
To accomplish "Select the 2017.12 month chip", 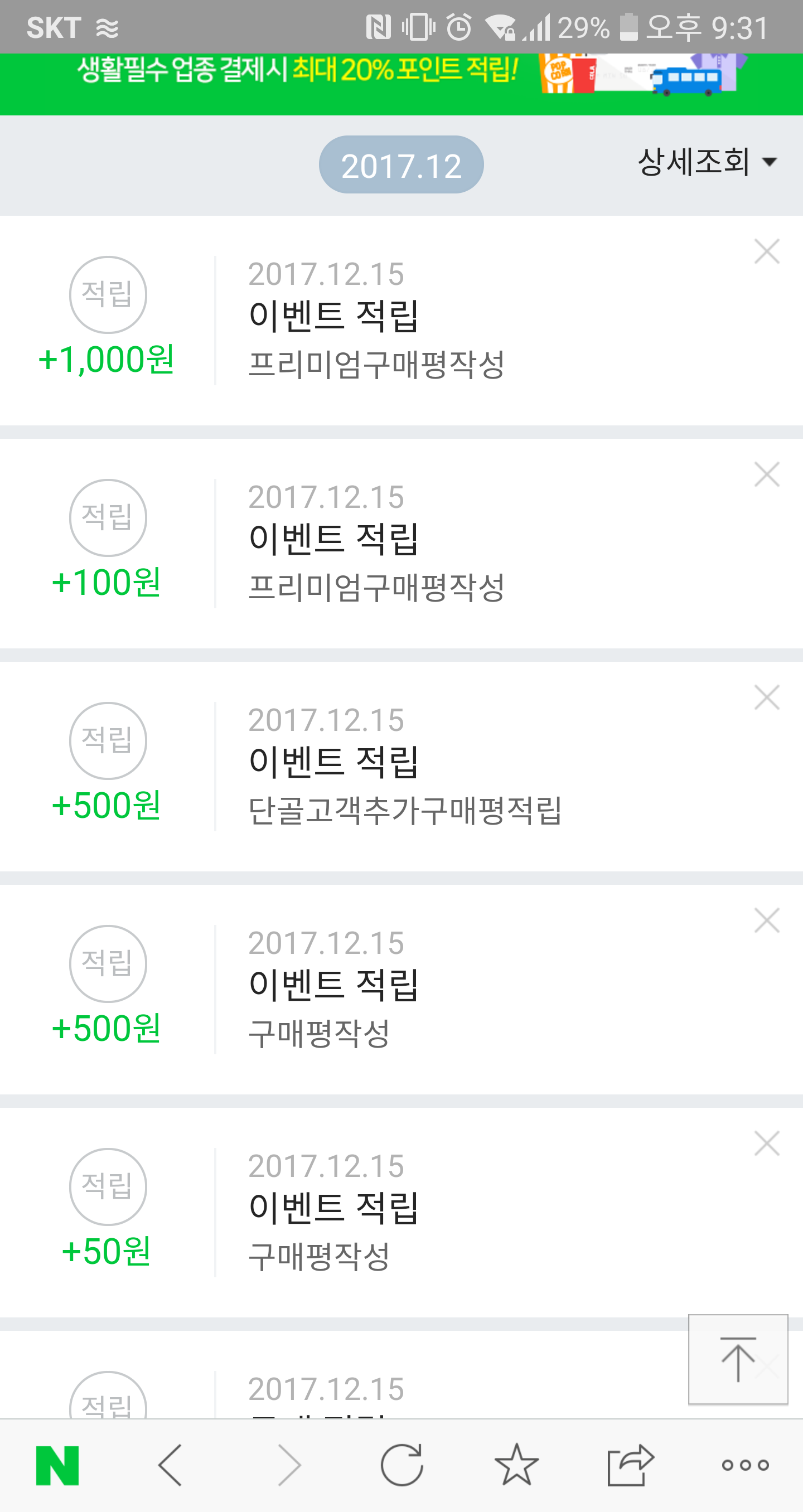I will click(x=401, y=165).
